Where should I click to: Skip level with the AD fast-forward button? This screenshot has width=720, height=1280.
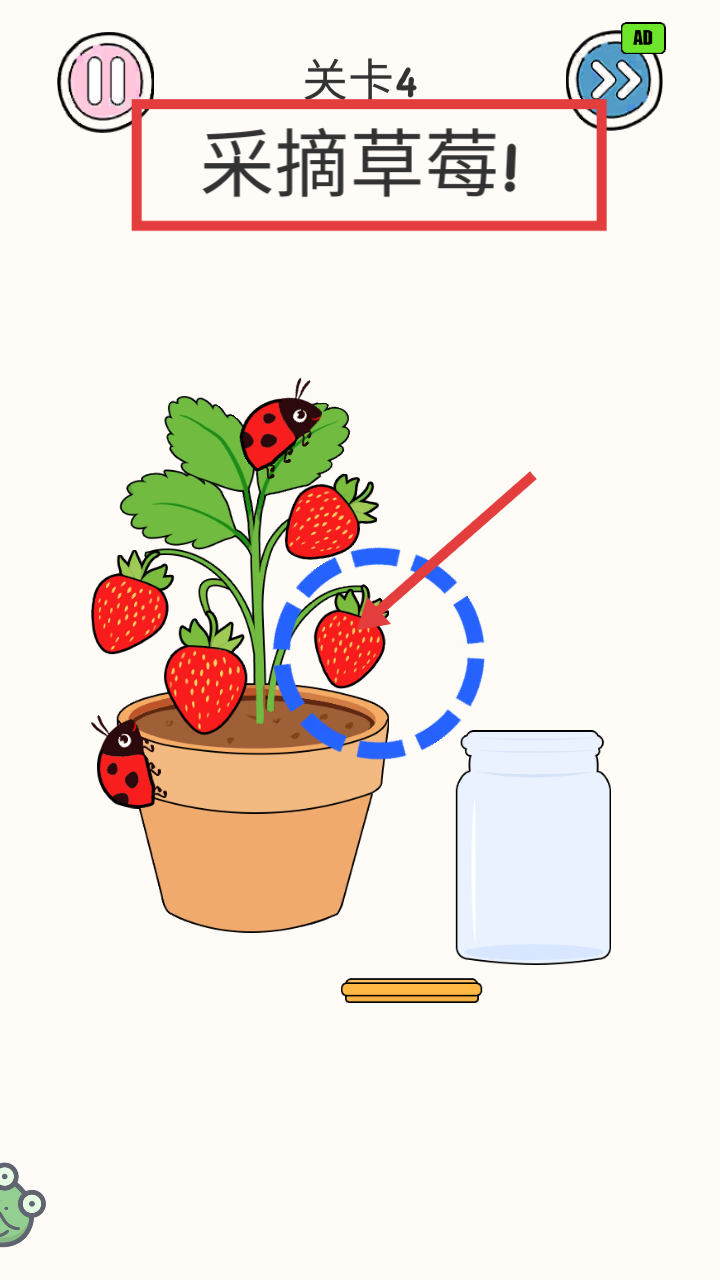tap(613, 80)
